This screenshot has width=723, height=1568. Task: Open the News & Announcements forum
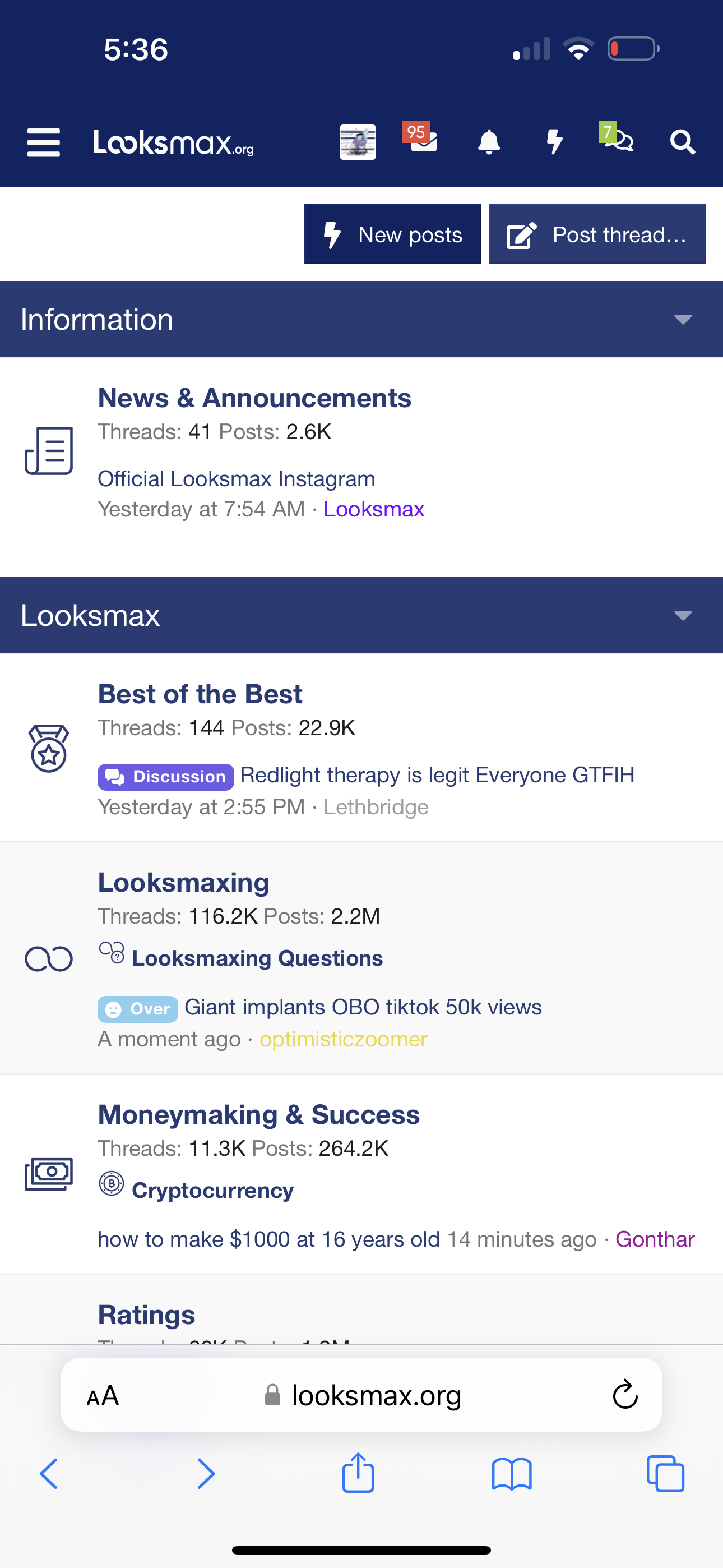254,398
